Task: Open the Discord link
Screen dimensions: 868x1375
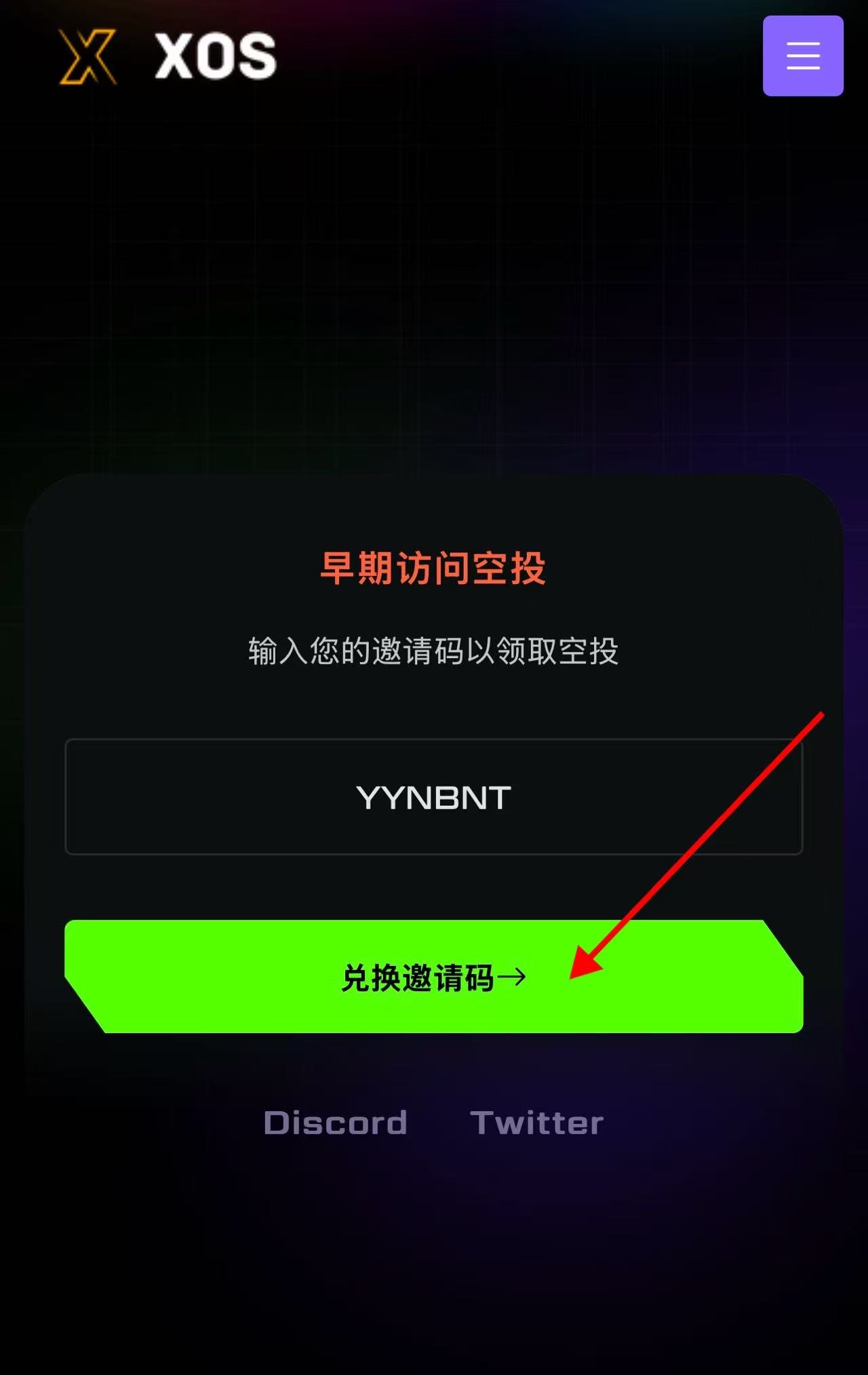Action: [335, 1123]
